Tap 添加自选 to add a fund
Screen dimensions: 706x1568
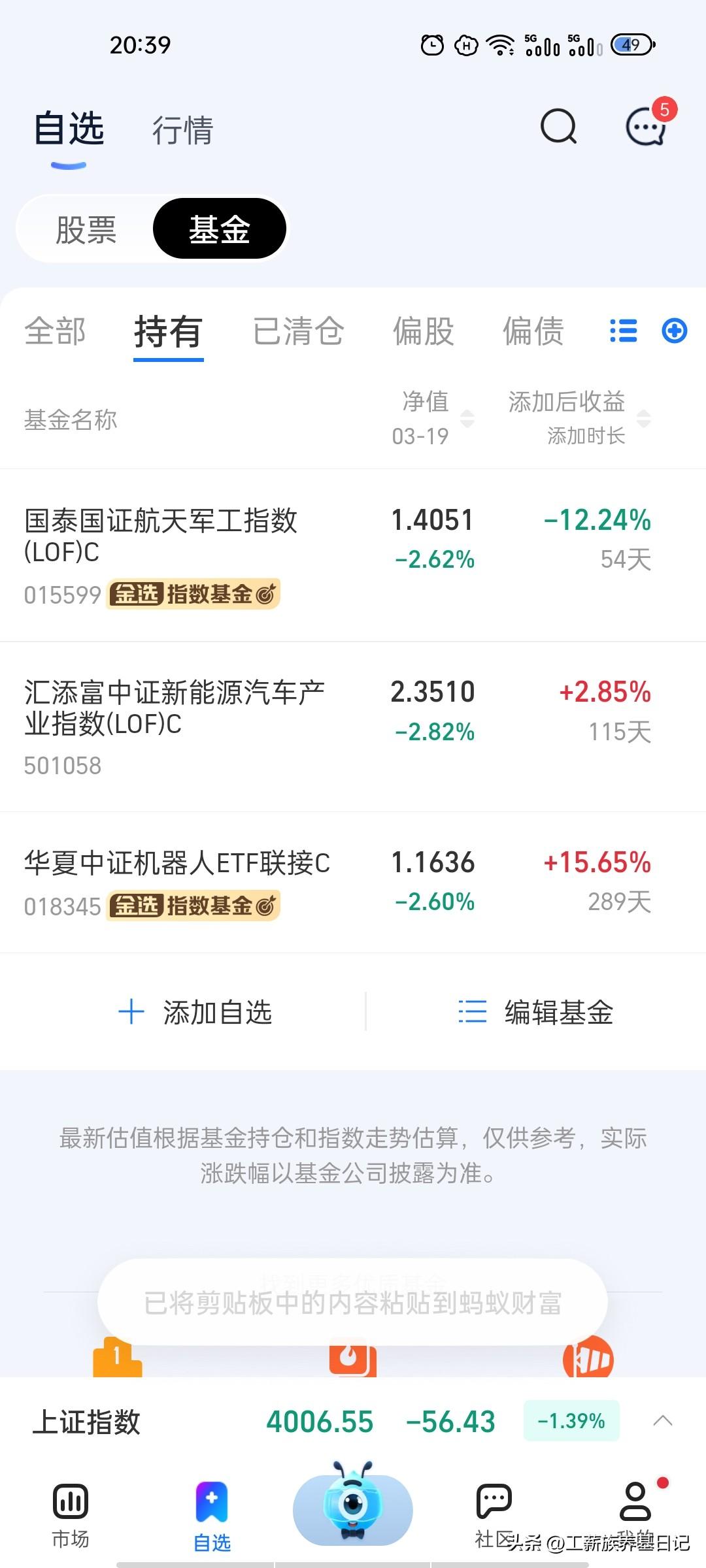[x=196, y=1012]
